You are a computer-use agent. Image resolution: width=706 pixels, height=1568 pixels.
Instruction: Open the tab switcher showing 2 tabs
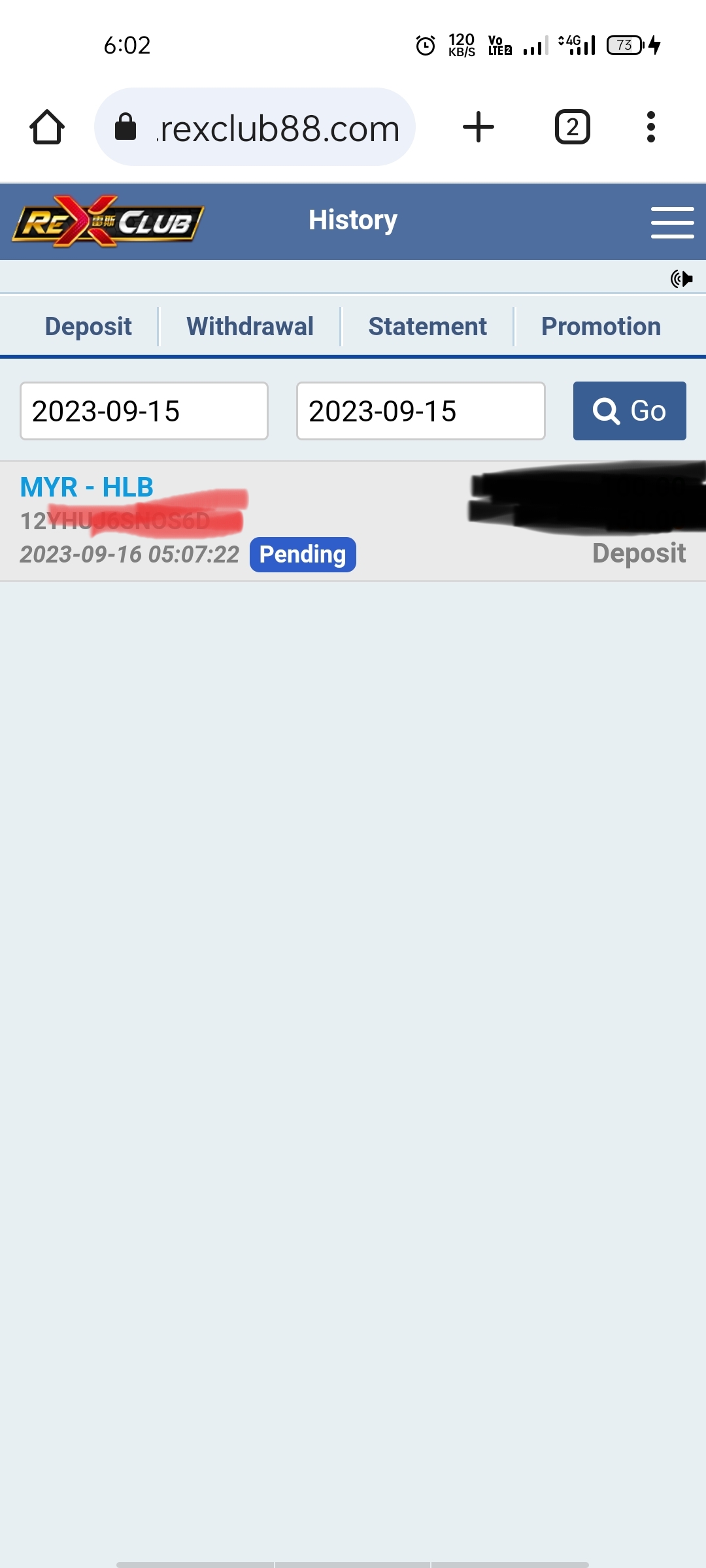point(572,127)
